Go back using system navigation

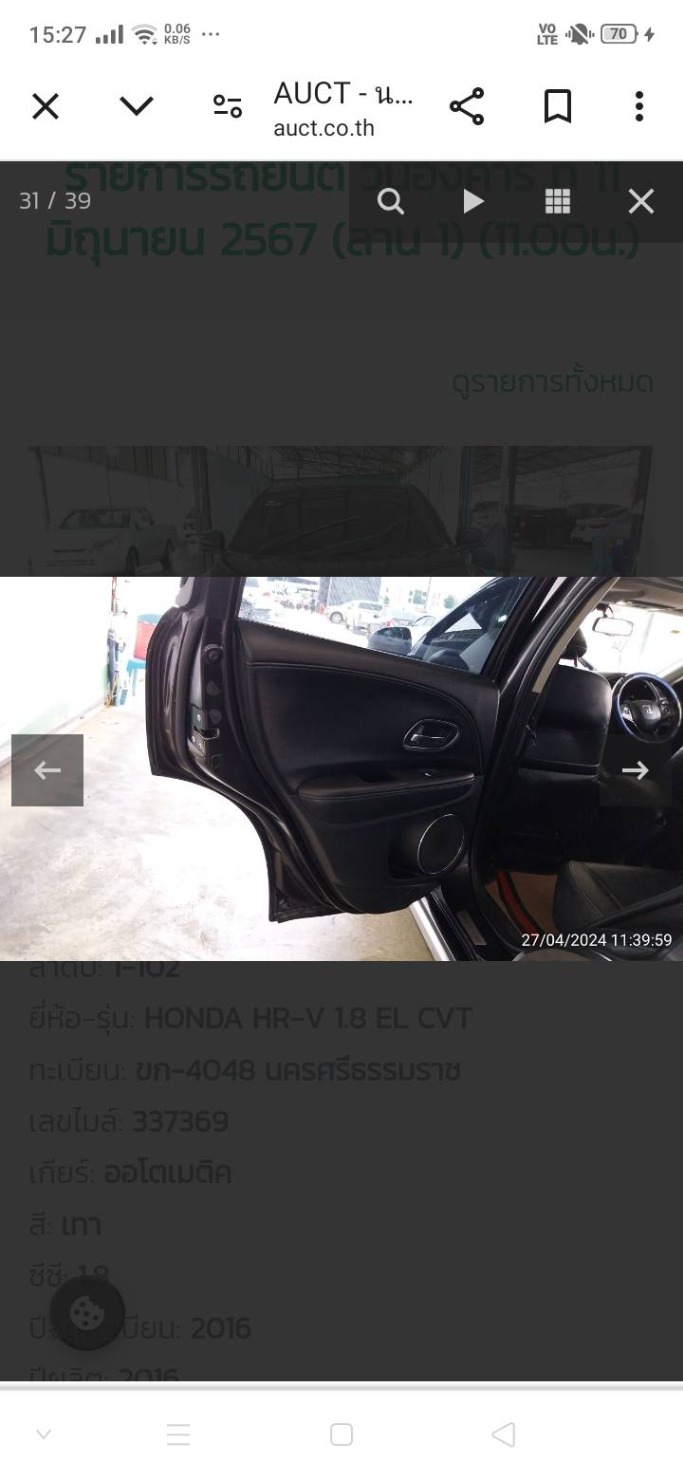[504, 1435]
